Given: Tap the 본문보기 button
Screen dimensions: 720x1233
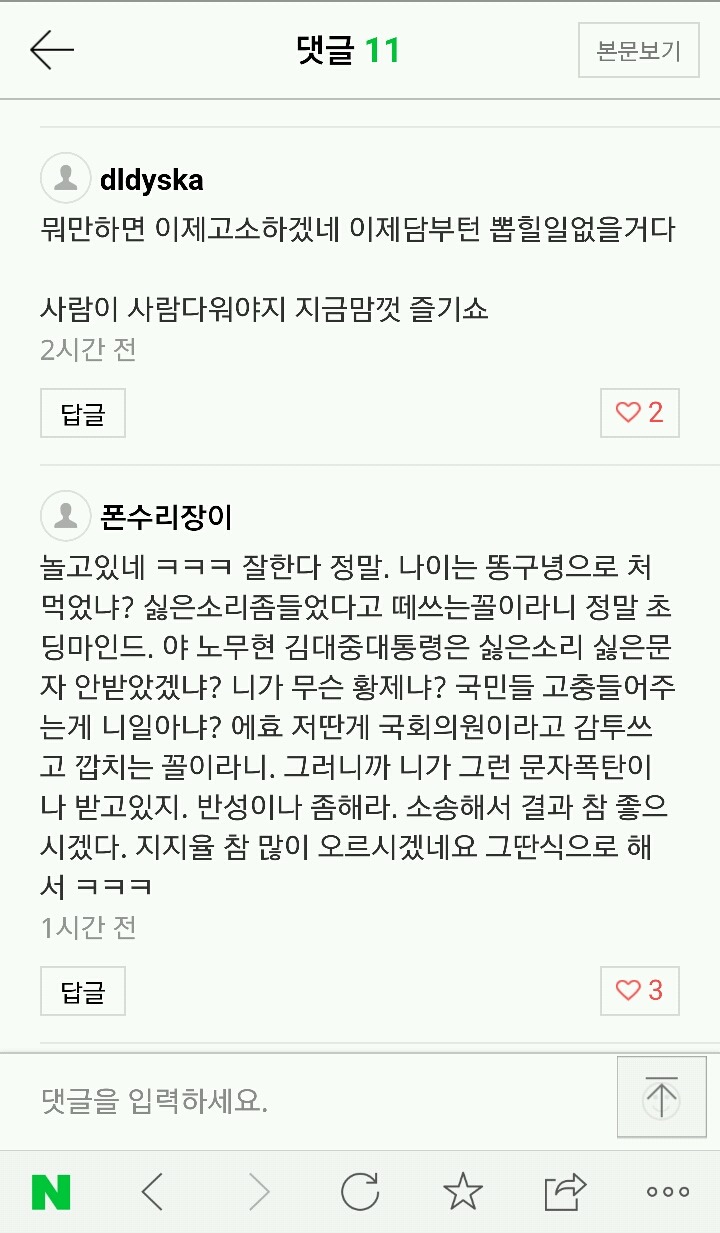Looking at the screenshot, I should point(638,50).
